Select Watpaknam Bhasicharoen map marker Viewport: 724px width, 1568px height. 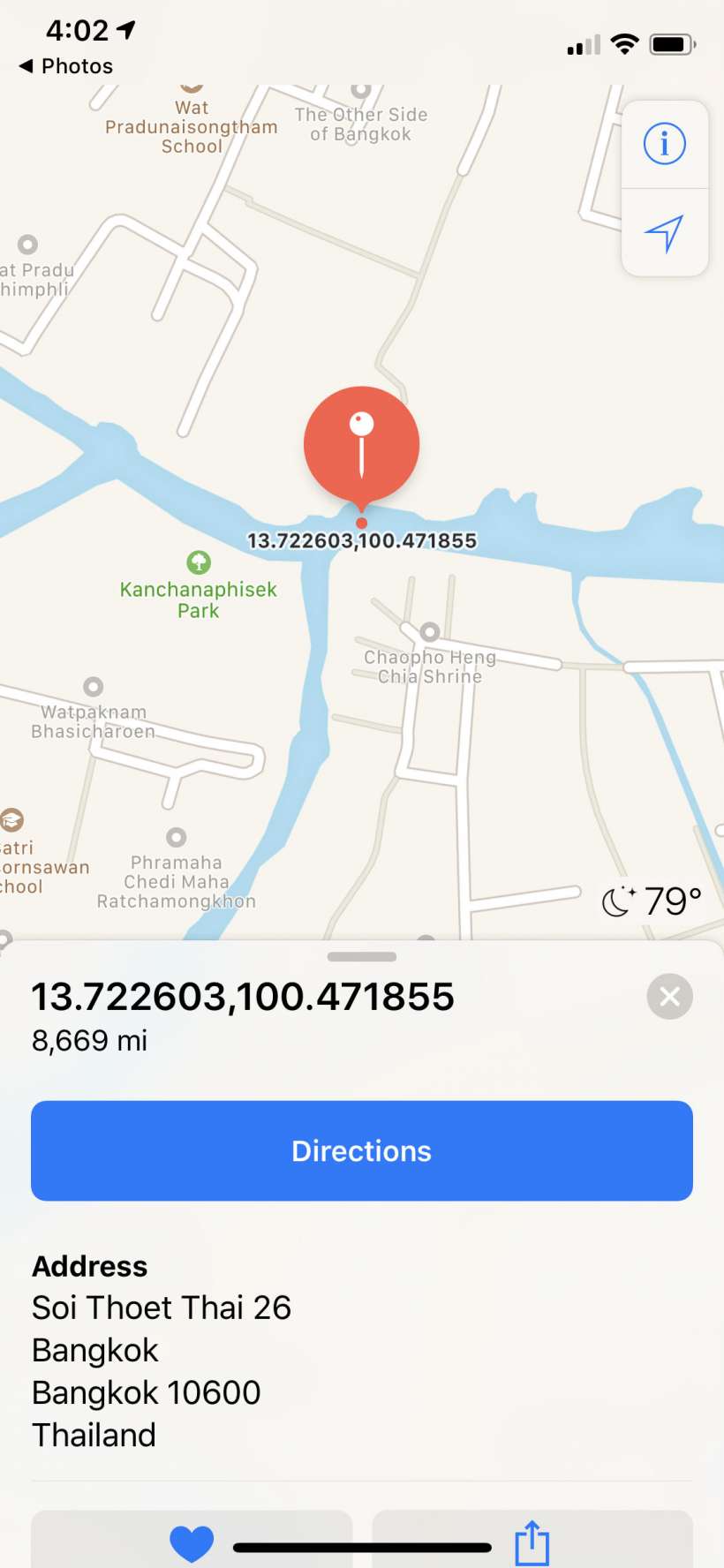point(94,687)
